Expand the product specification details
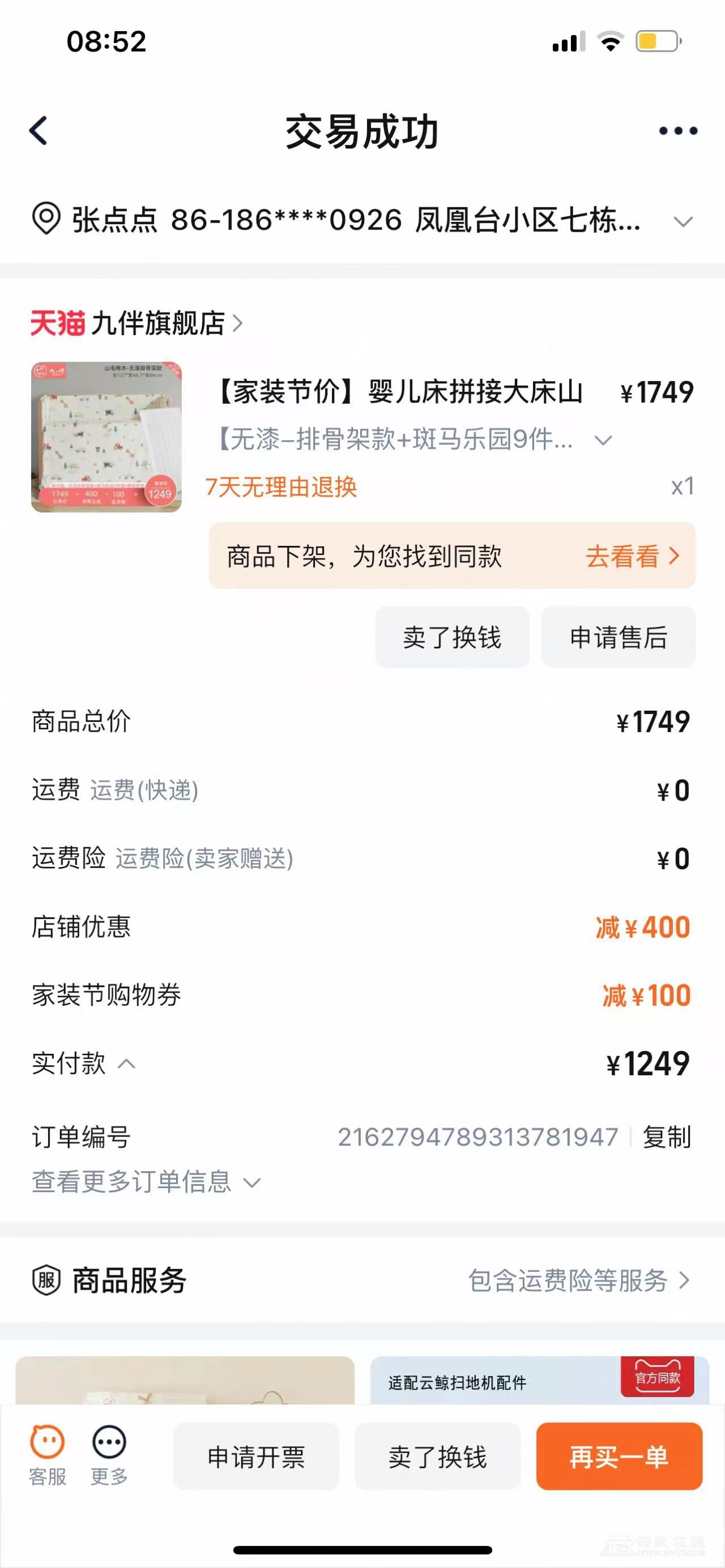This screenshot has height=1568, width=725. (603, 440)
